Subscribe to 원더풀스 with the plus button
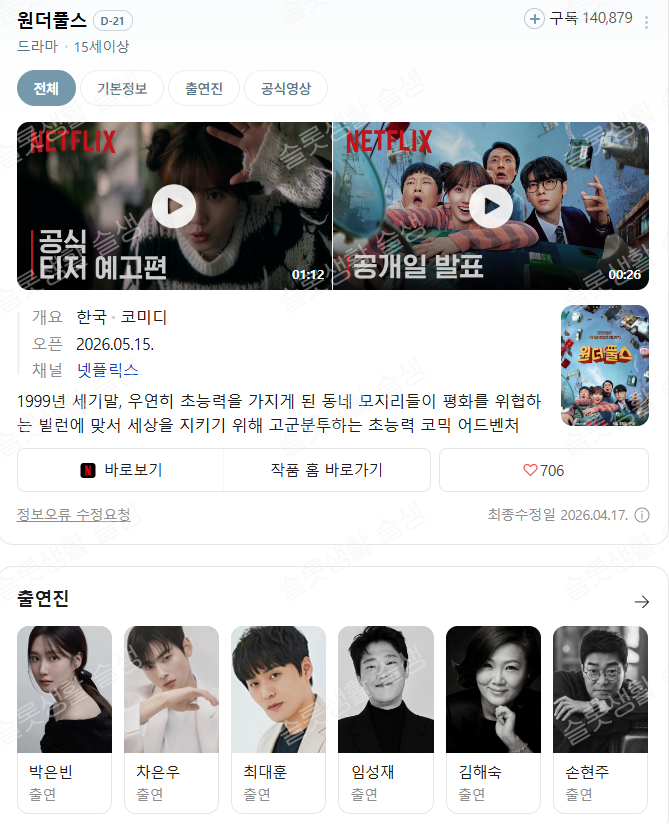This screenshot has width=669, height=824. (535, 19)
